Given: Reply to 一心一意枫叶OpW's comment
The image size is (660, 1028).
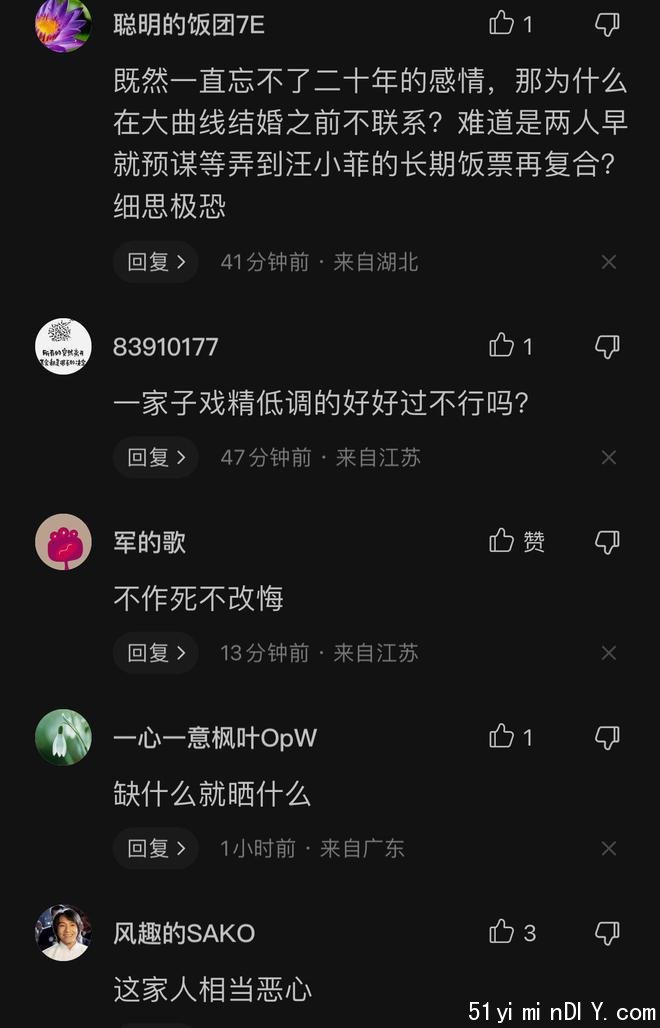Looking at the screenshot, I should [156, 848].
